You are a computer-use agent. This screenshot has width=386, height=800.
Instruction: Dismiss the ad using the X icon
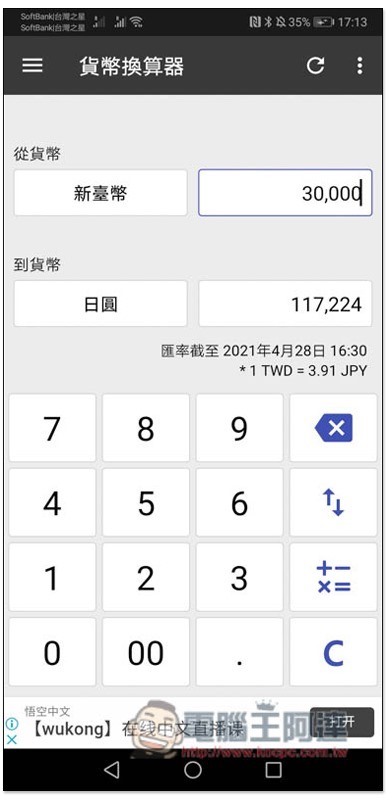click(x=12, y=739)
